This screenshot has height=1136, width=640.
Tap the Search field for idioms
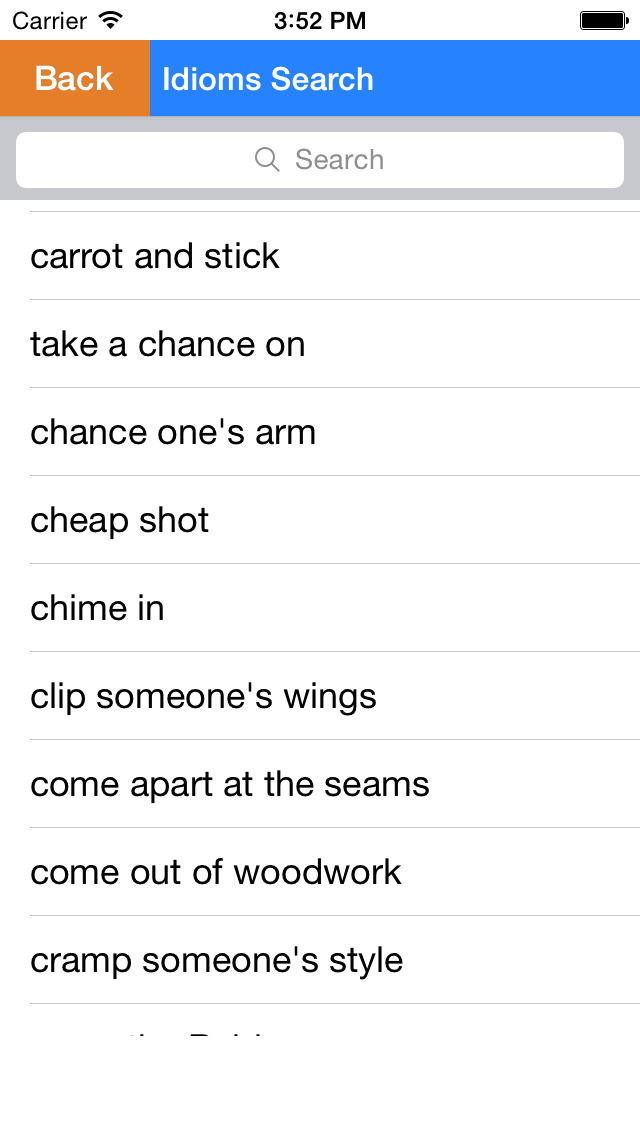point(320,159)
